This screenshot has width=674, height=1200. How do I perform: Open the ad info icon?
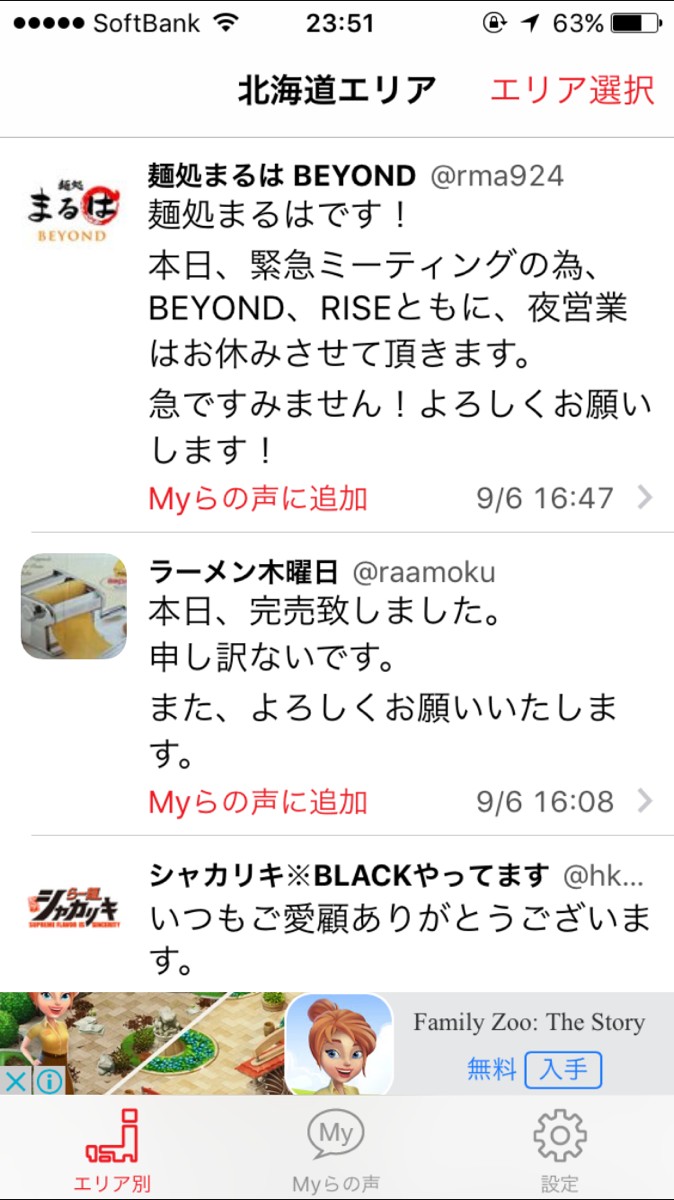48,1081
